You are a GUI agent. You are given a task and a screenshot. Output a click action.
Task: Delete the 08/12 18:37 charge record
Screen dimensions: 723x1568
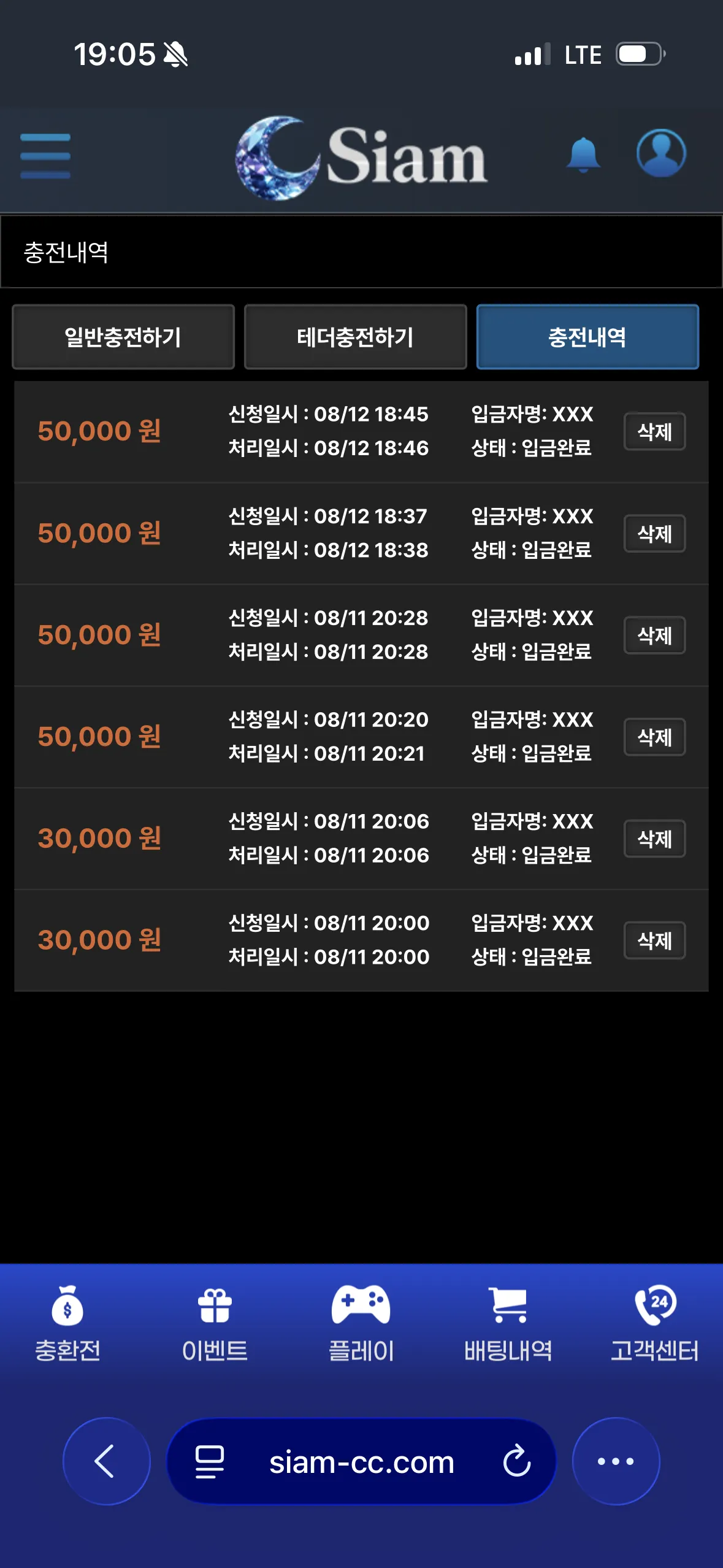(654, 533)
